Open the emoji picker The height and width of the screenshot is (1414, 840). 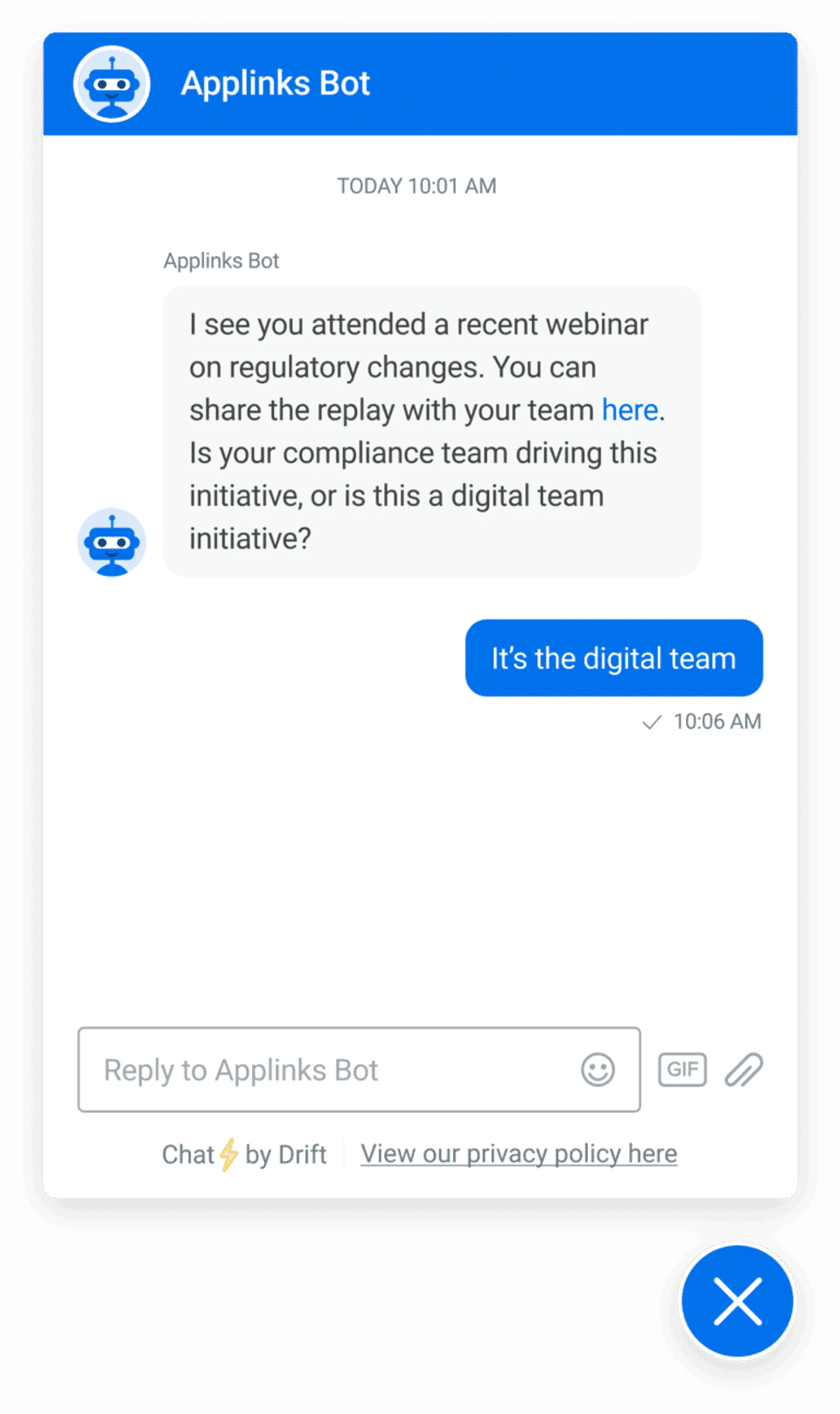click(598, 1069)
